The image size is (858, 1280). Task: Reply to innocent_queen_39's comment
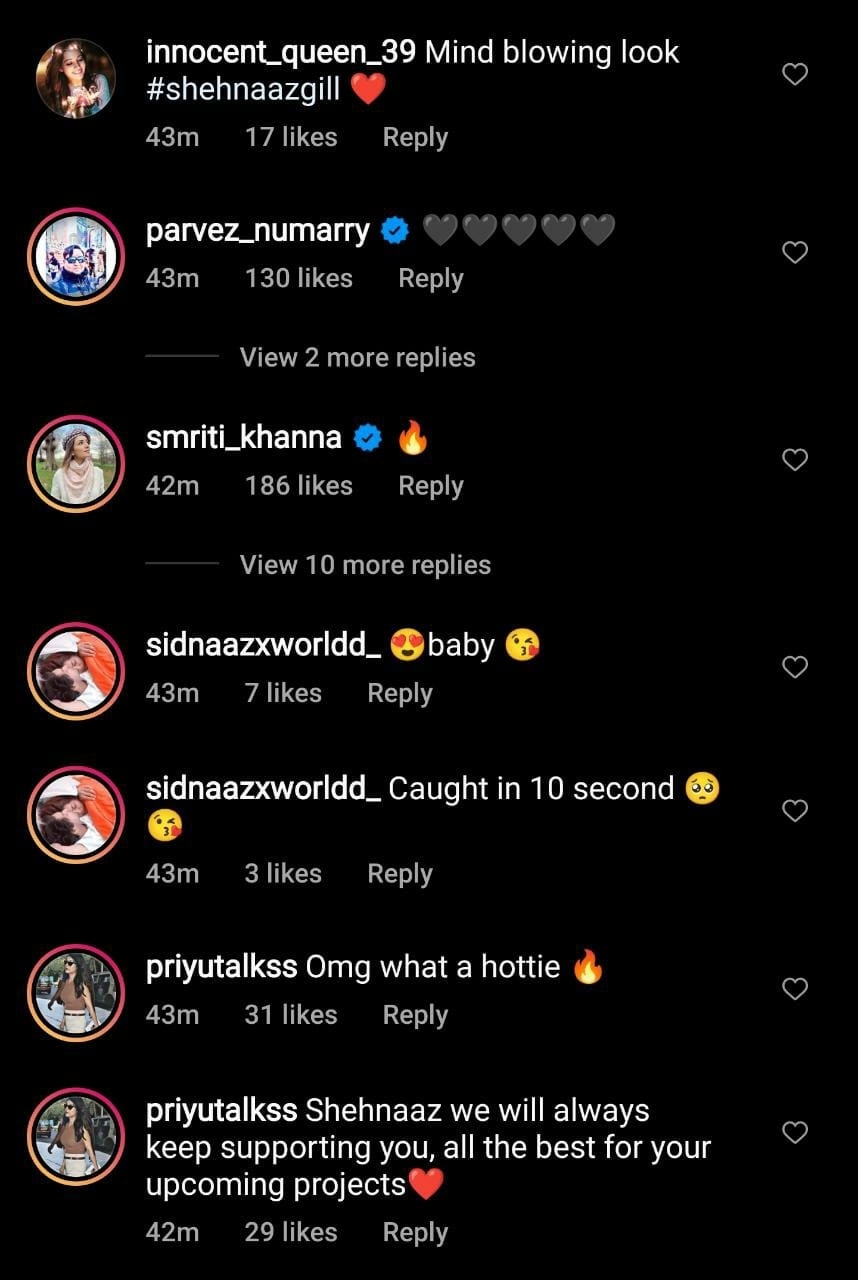pos(414,138)
